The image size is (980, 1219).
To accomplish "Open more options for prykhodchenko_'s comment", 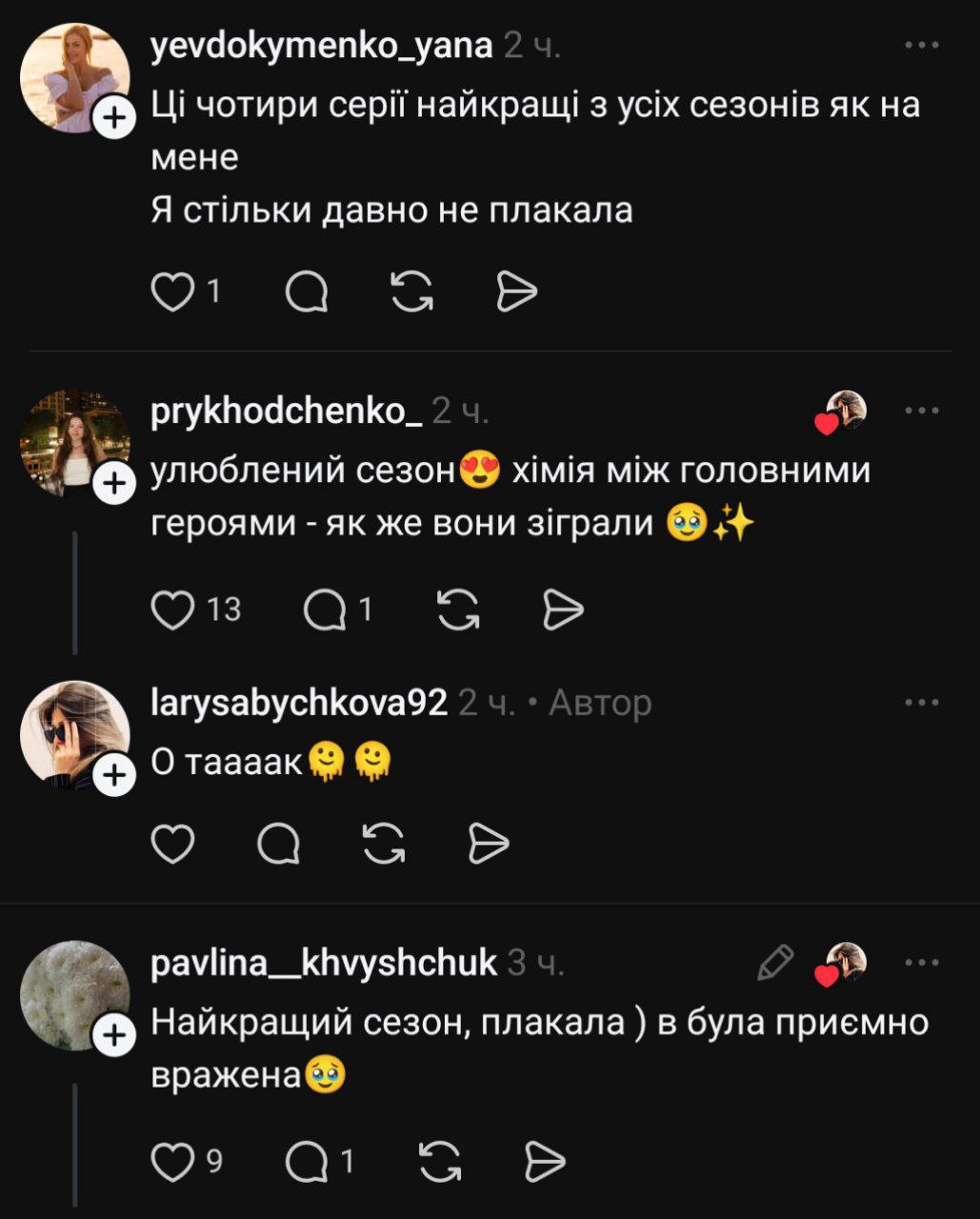I will [x=921, y=410].
